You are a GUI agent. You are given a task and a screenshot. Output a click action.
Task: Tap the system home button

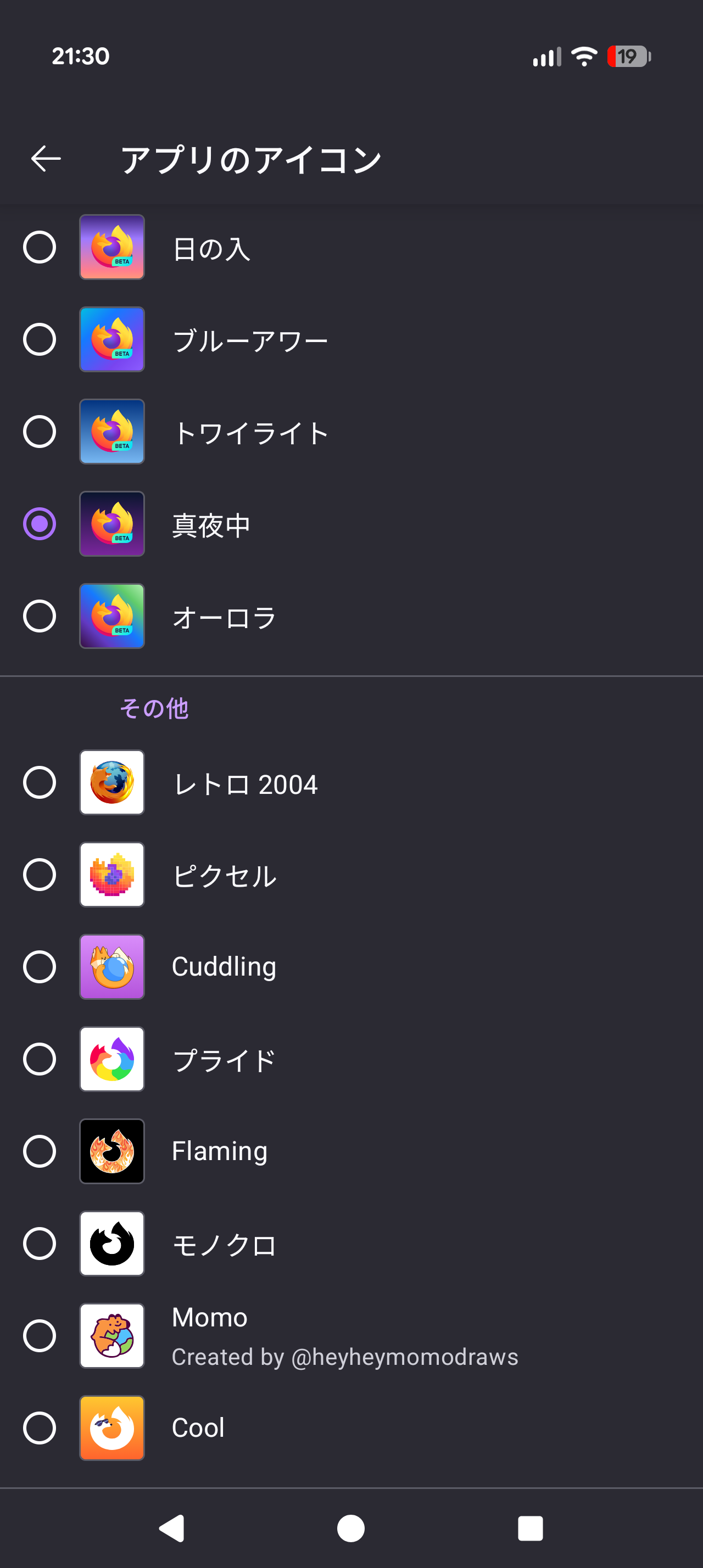351,1528
